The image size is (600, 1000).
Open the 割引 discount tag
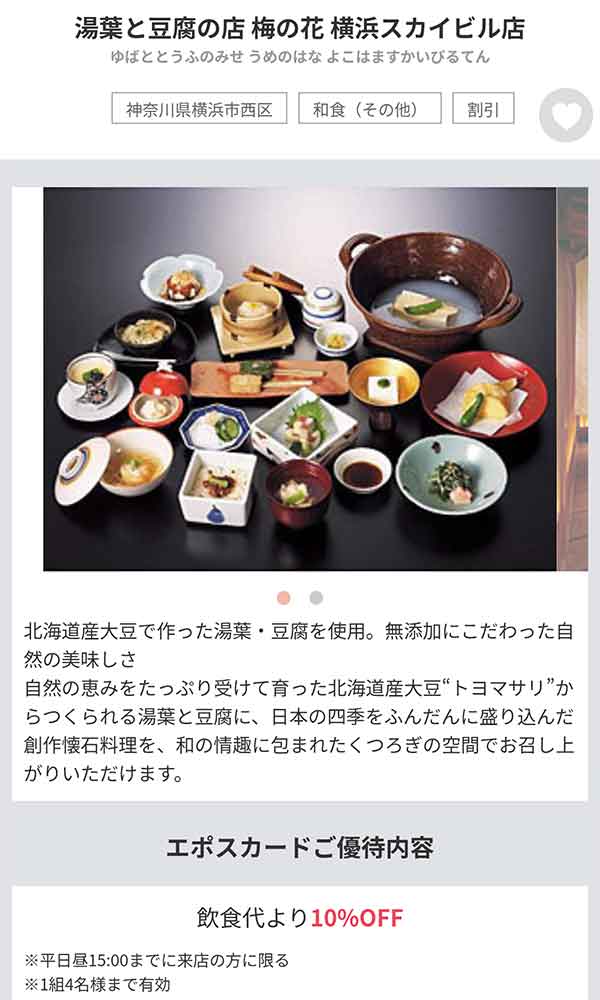coord(483,109)
